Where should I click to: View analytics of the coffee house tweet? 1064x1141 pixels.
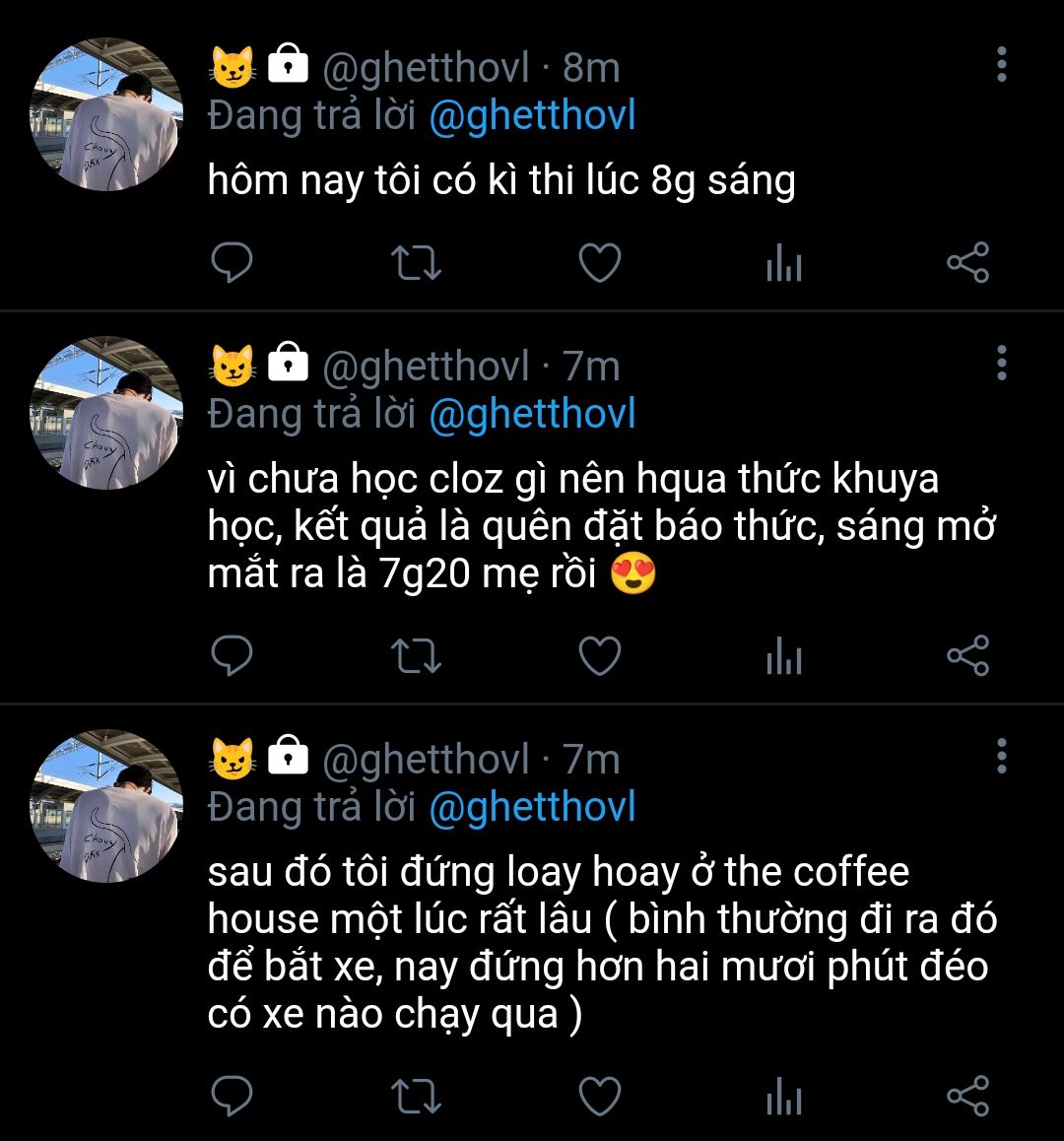pos(783,1097)
